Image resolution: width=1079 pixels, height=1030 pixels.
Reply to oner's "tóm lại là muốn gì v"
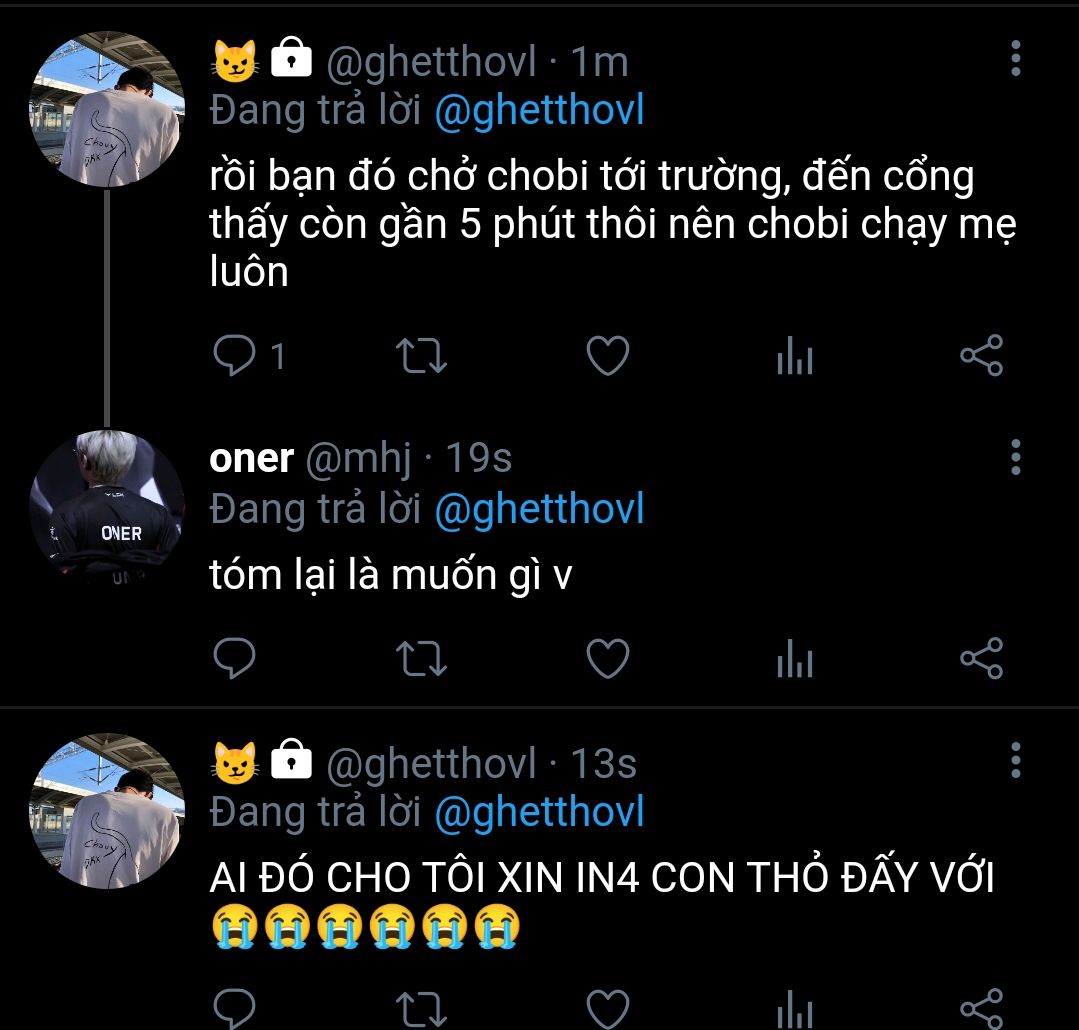click(235, 659)
